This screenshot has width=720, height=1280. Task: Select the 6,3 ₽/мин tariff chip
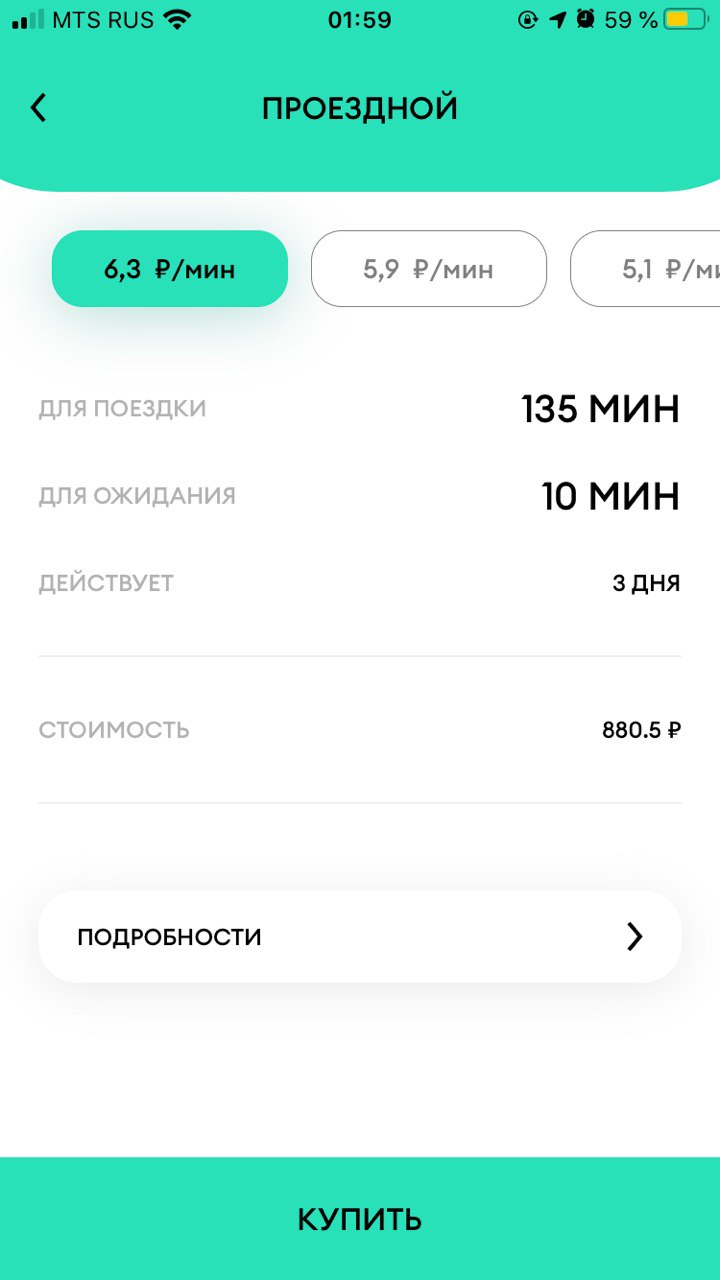tap(170, 269)
